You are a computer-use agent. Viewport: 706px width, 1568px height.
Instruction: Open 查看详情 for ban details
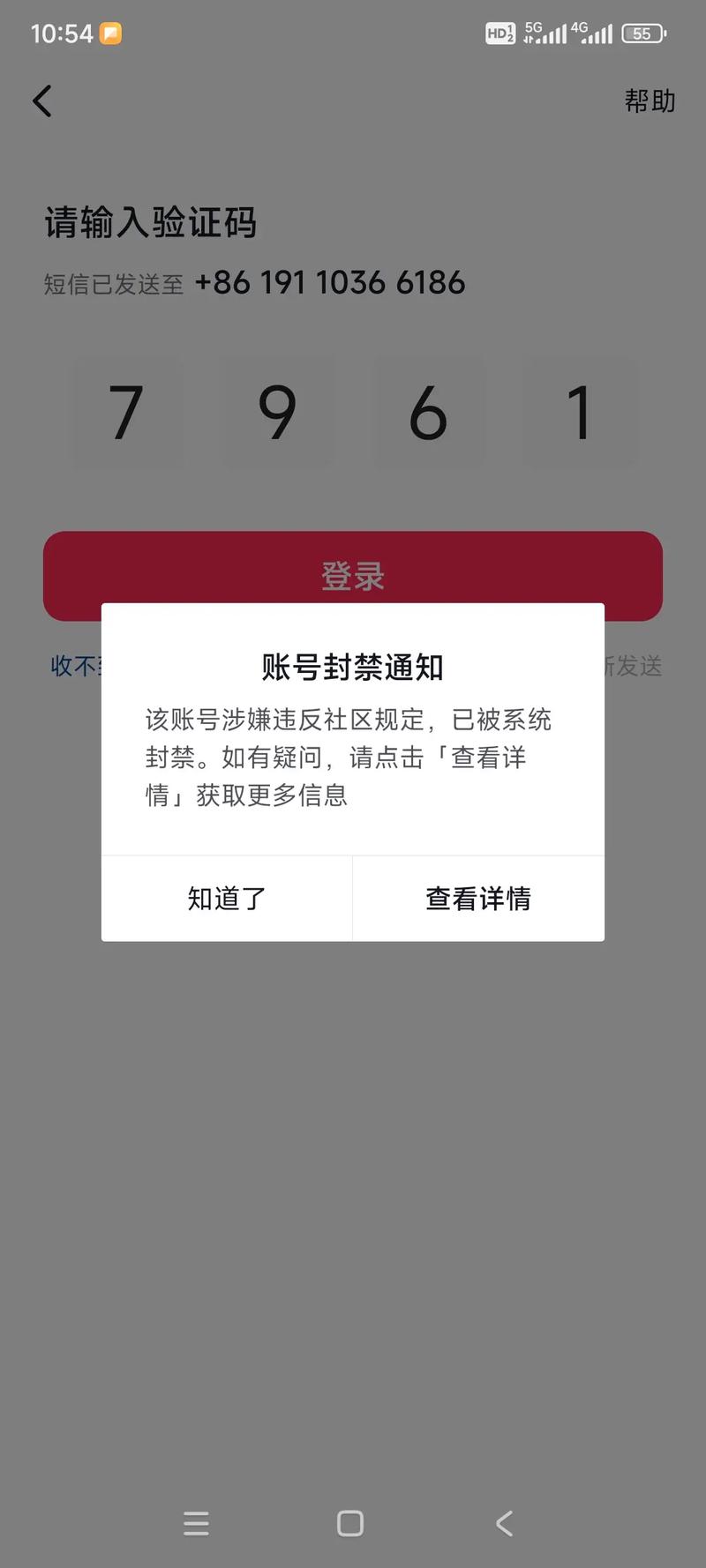pyautogui.click(x=478, y=898)
